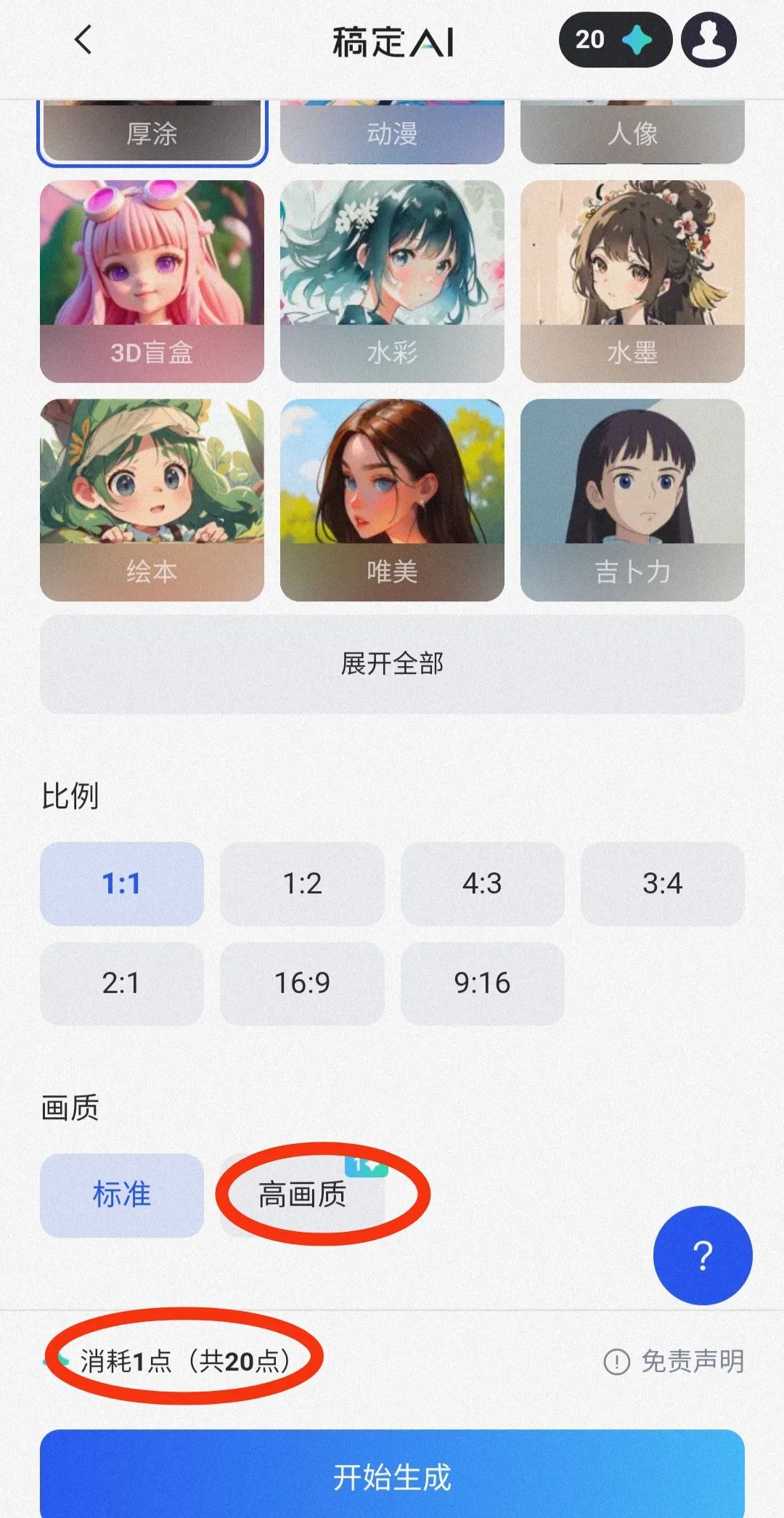The height and width of the screenshot is (1518, 784).
Task: Click the 稿定AI title logo
Action: [392, 40]
